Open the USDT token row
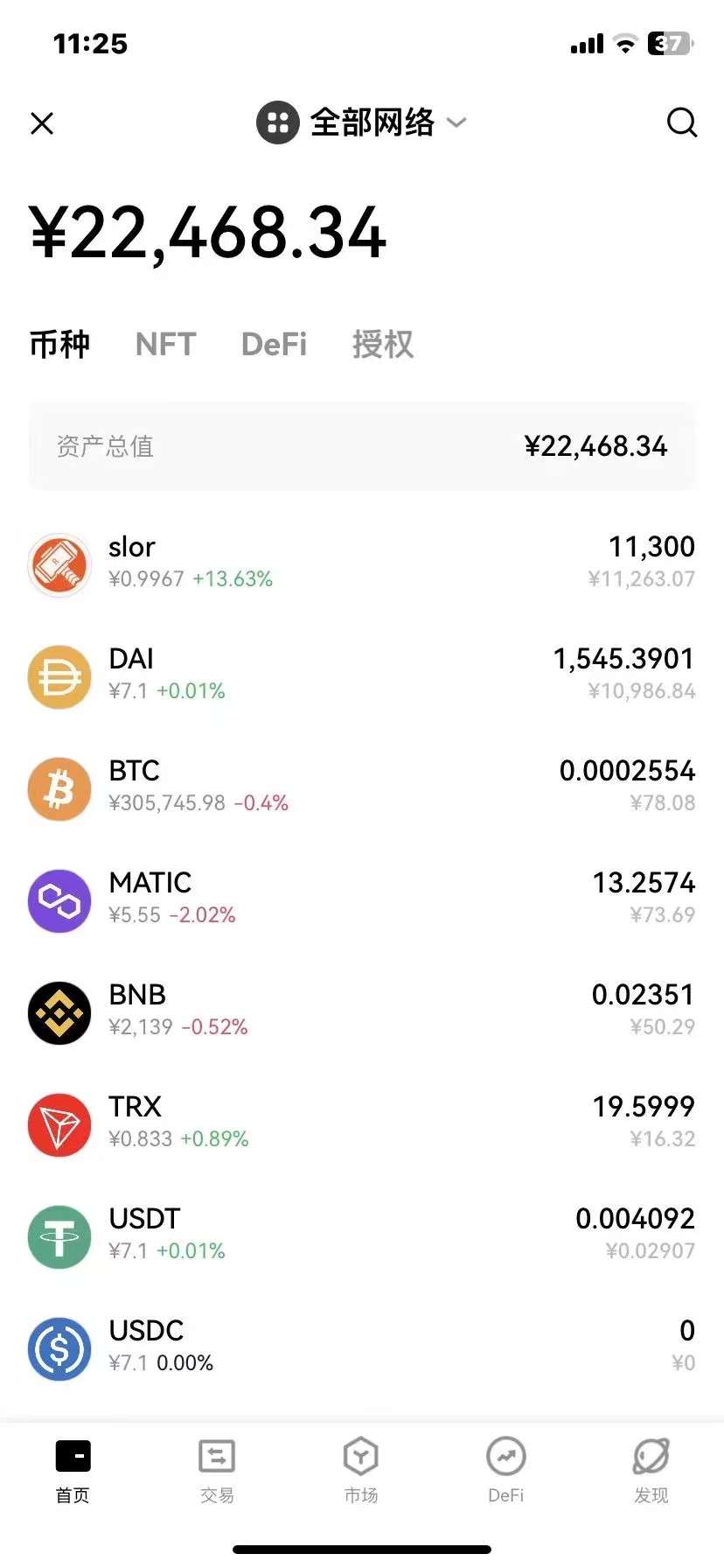This screenshot has height=1568, width=724. [362, 1236]
